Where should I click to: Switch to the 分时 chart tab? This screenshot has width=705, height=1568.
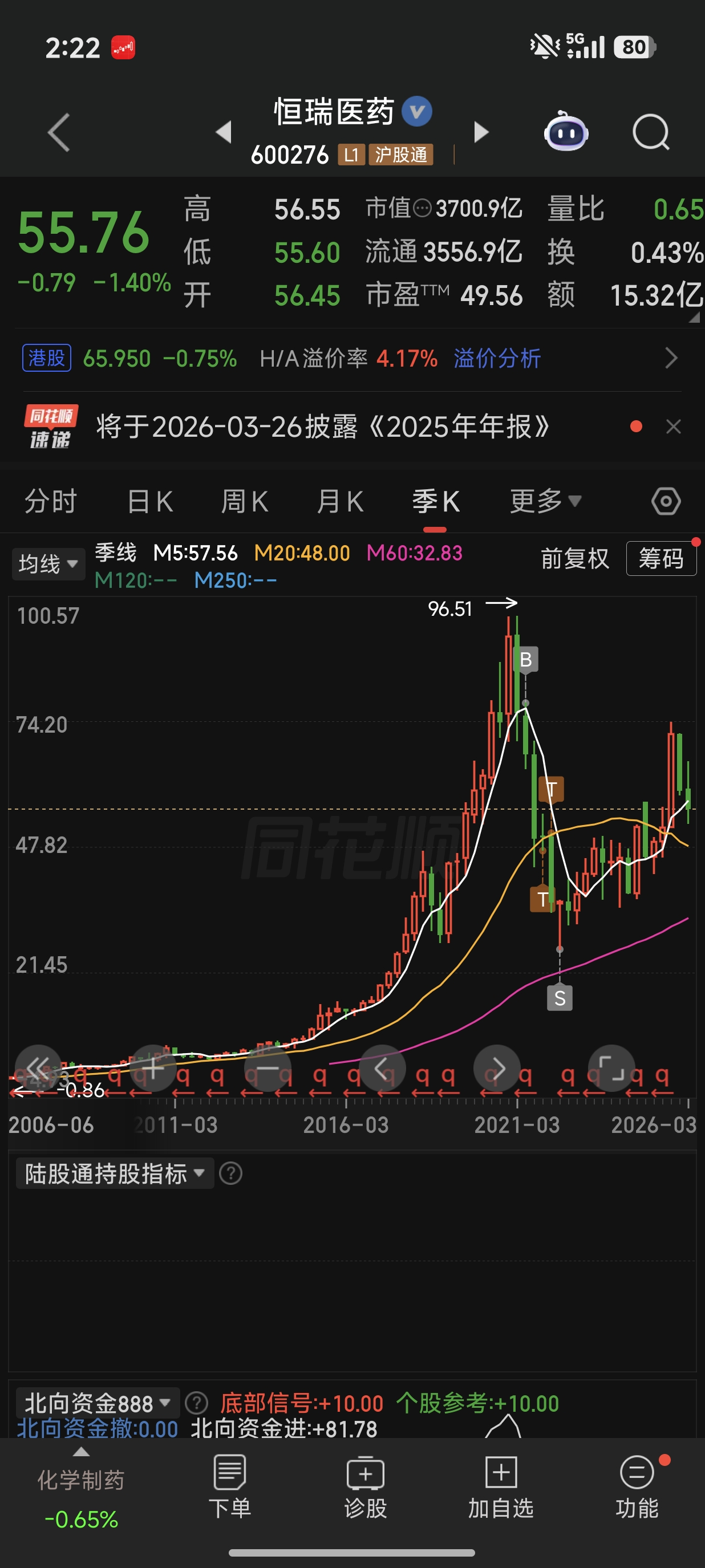(x=51, y=502)
